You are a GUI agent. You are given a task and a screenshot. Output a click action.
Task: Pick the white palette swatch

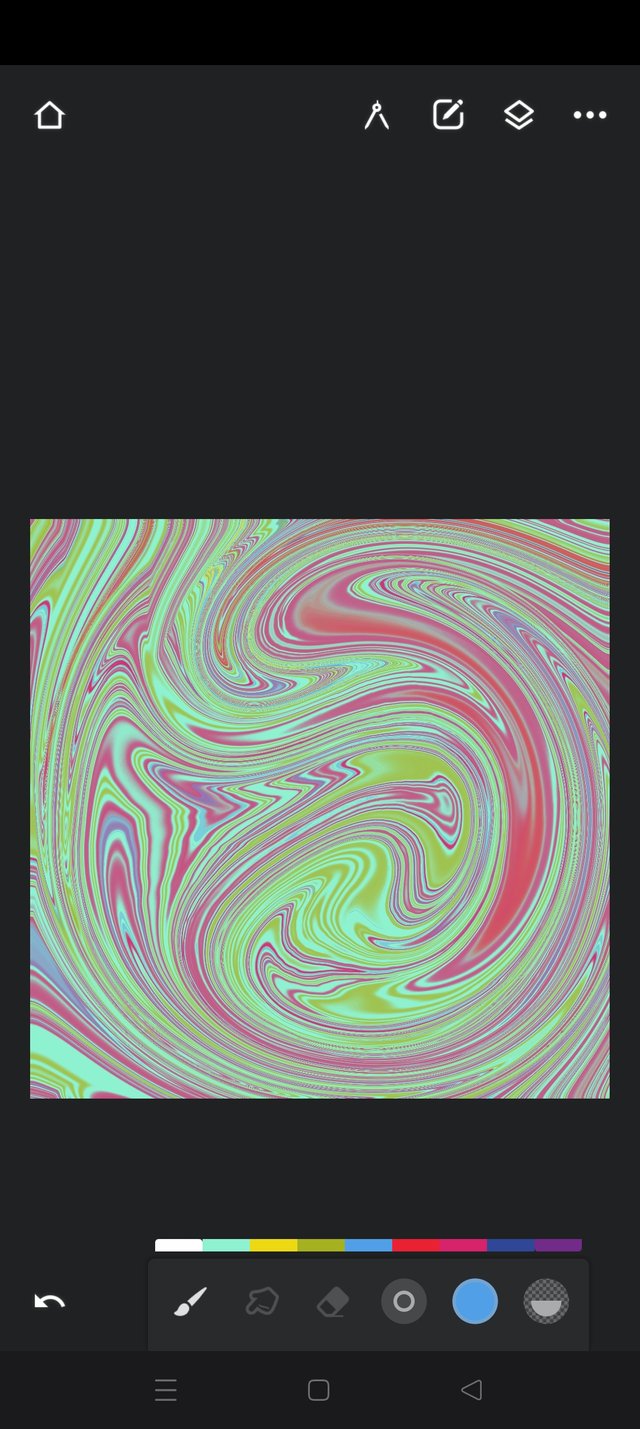click(x=179, y=1245)
